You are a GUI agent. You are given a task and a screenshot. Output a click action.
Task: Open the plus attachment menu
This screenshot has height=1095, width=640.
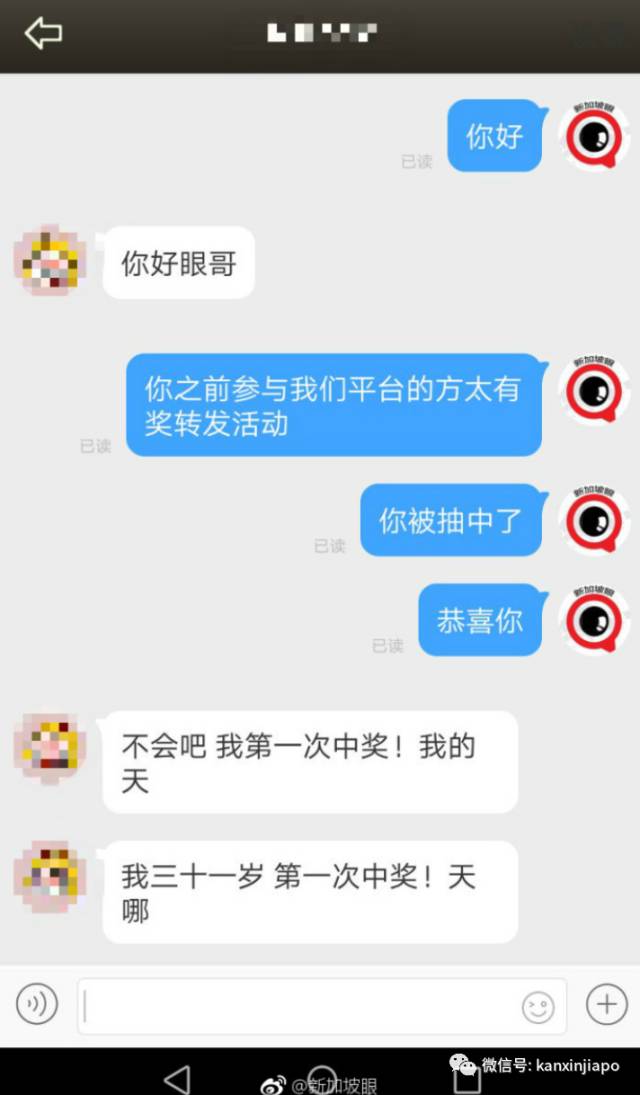click(606, 1004)
